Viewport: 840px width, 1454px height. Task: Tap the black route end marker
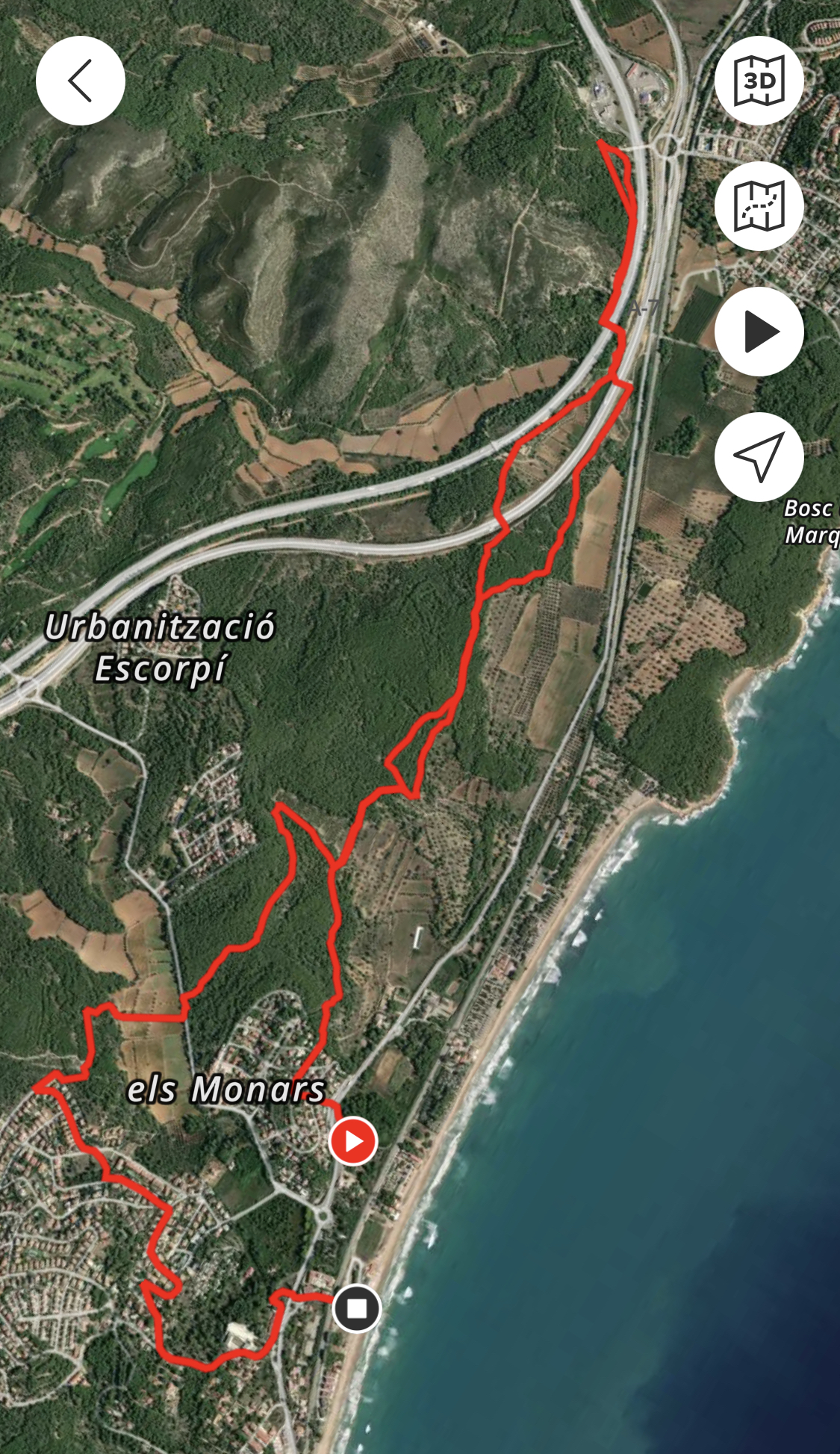pos(356,1308)
